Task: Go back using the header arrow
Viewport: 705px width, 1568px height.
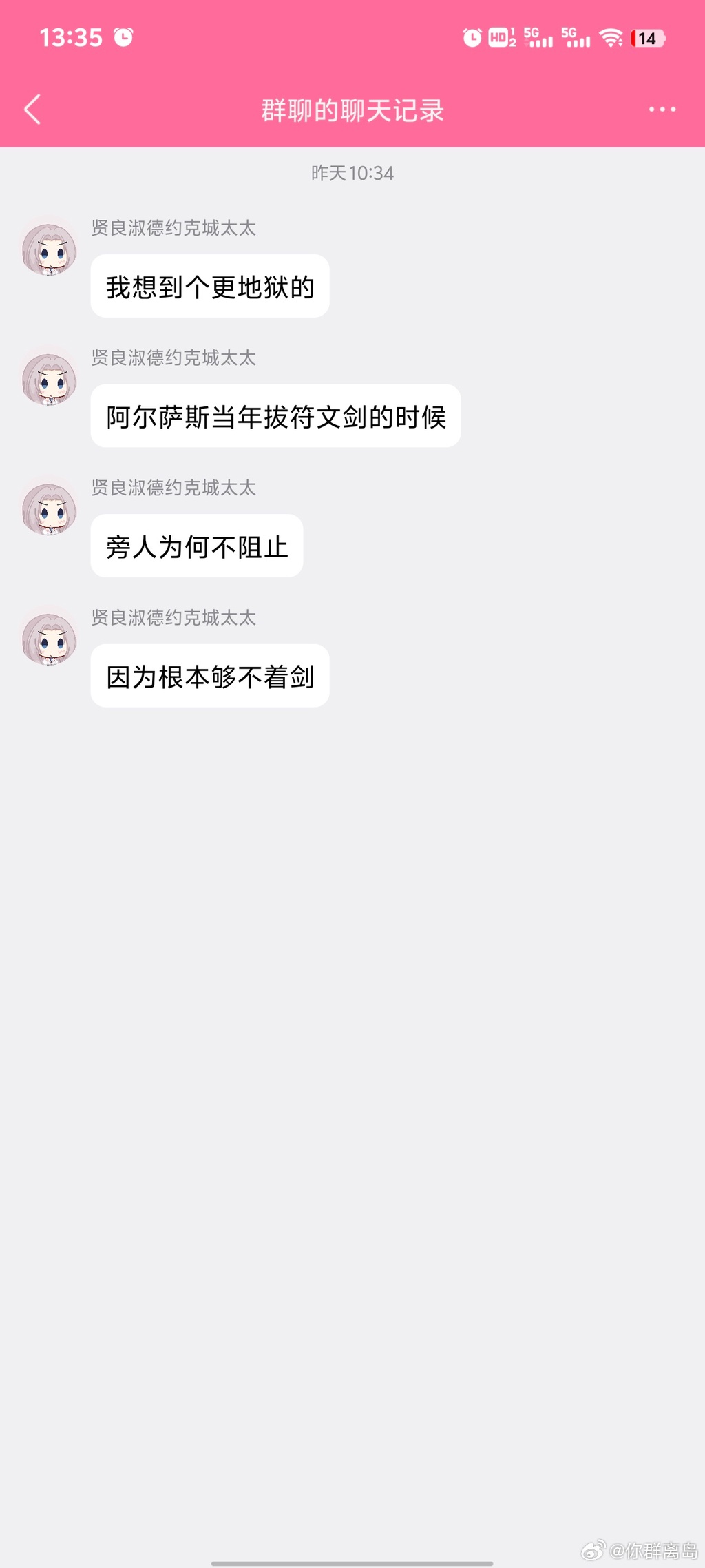Action: tap(32, 110)
